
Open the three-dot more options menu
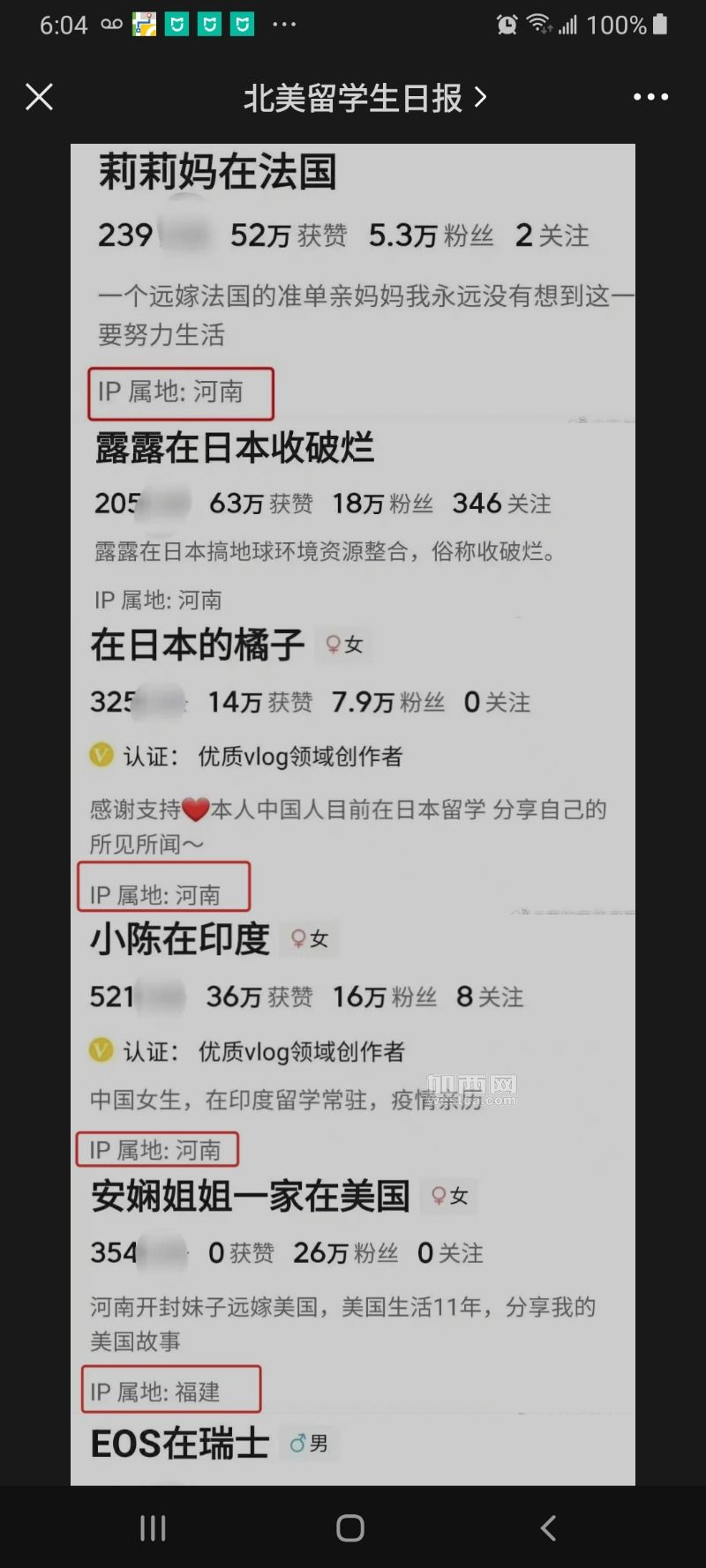click(x=650, y=97)
